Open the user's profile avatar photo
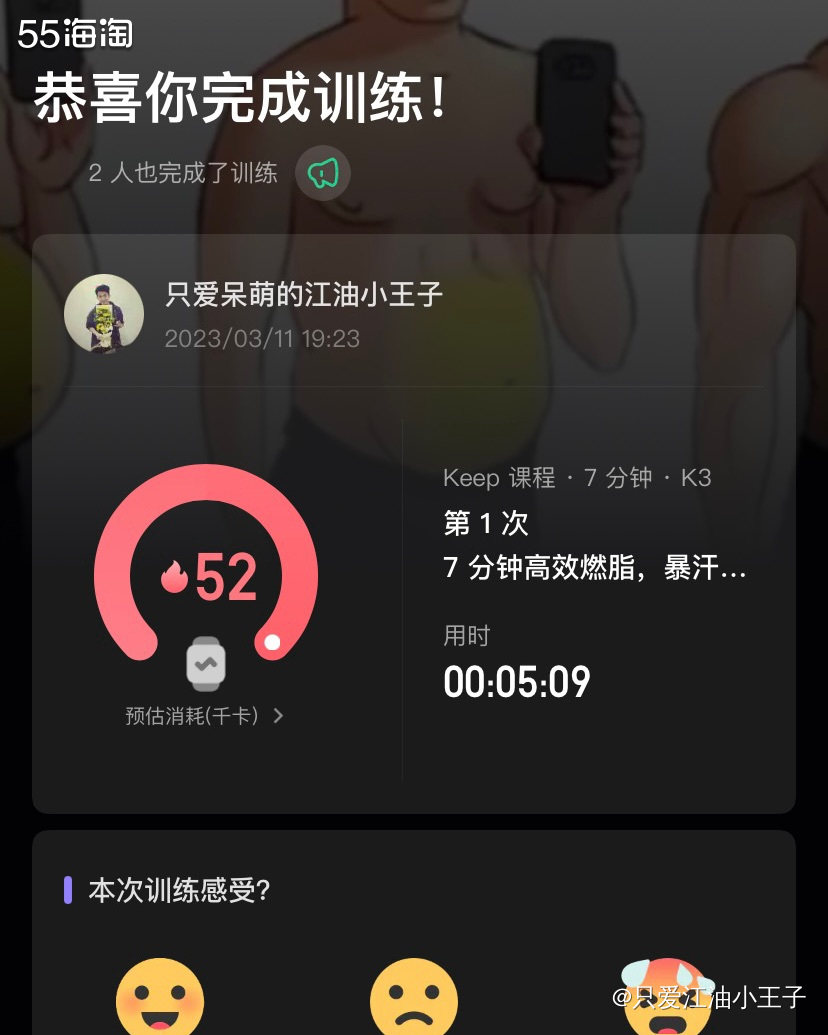 click(104, 313)
